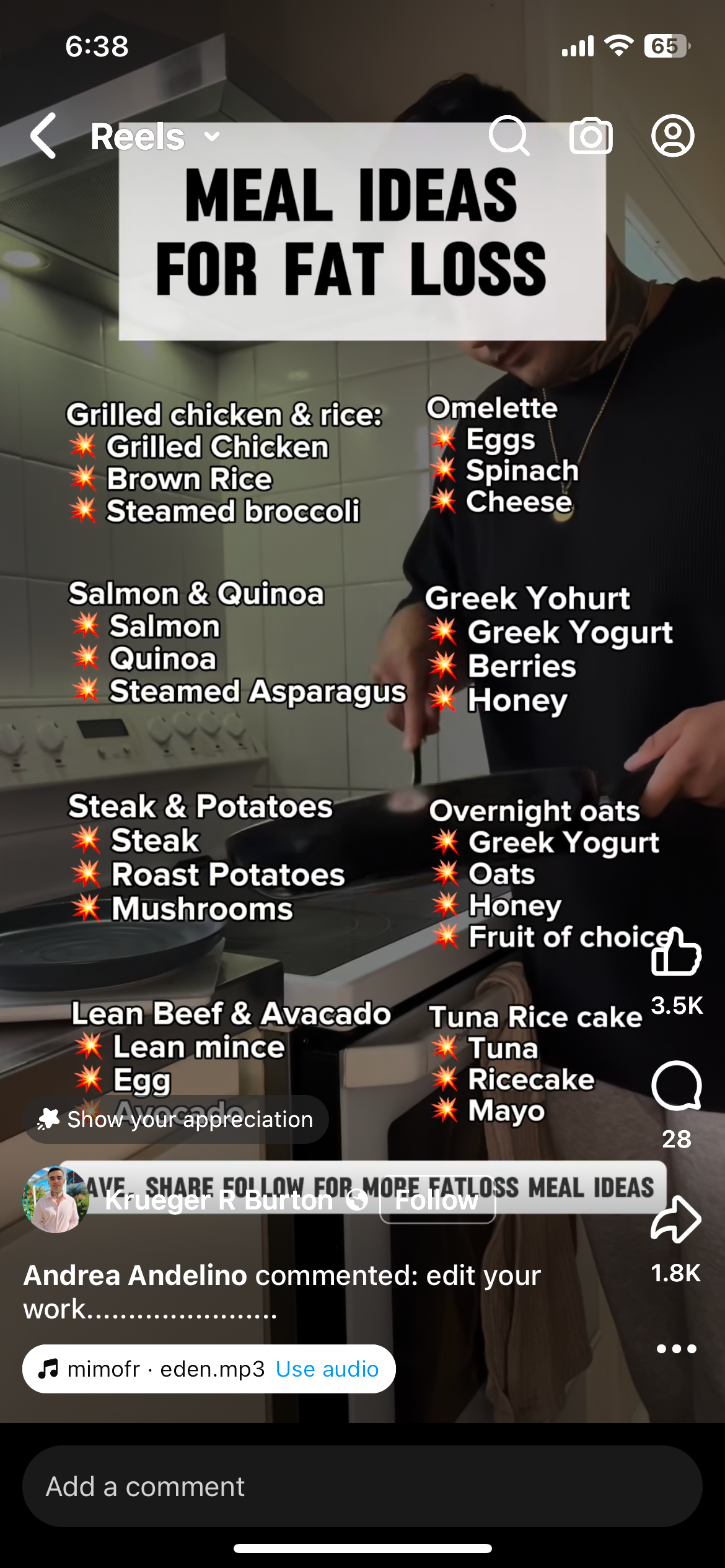Tap the Show your appreciation button
This screenshot has width=725, height=1568.
click(178, 1120)
